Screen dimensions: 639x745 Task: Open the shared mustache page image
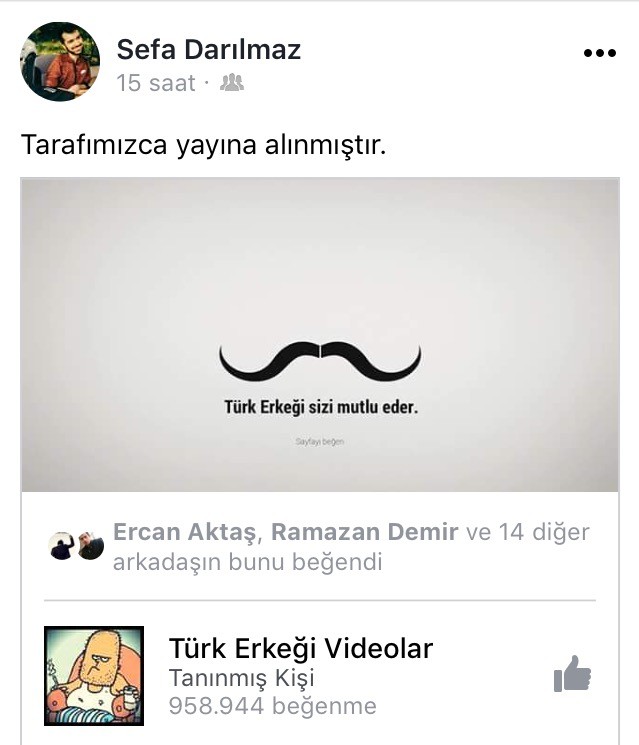coord(320,335)
